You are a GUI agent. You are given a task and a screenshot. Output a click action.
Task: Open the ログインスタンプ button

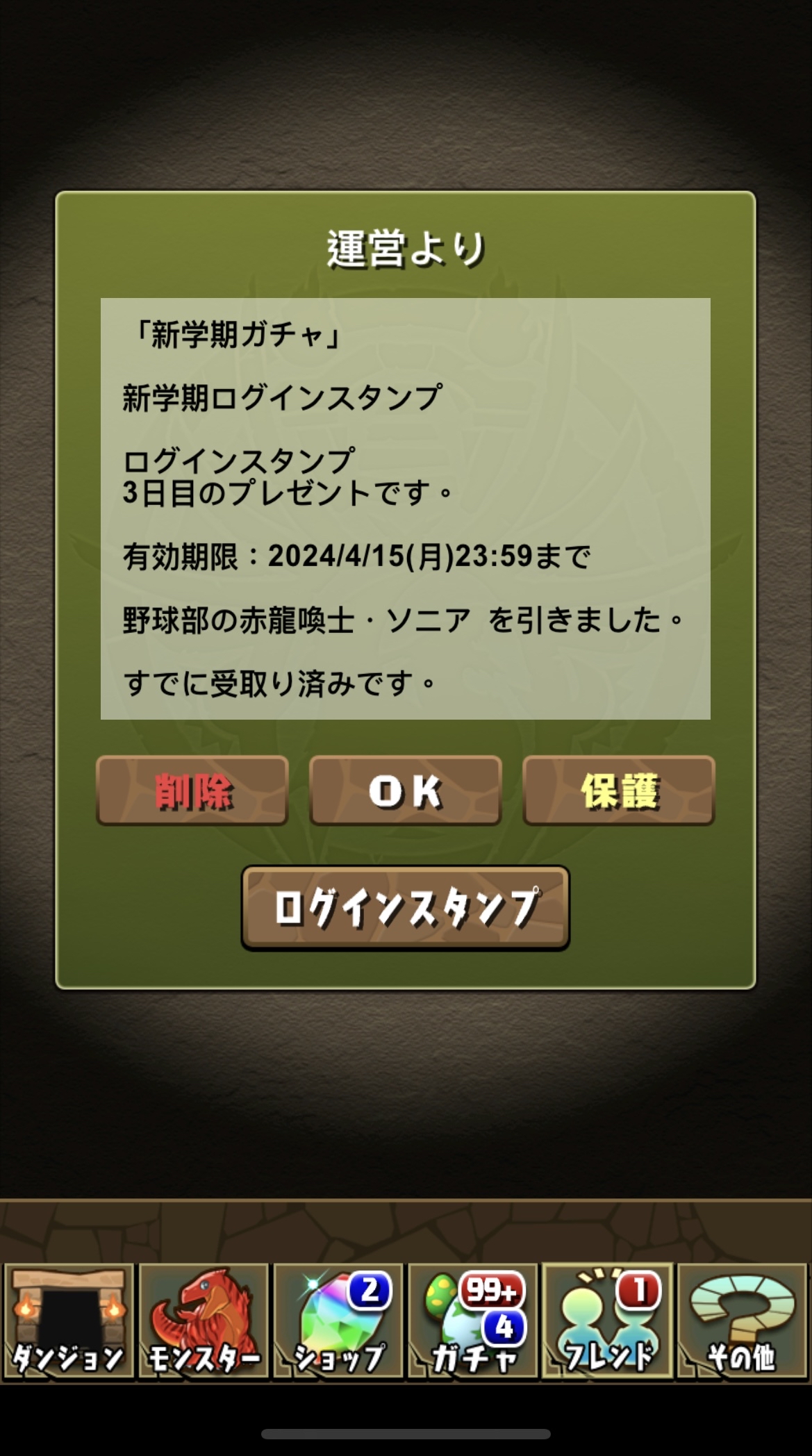click(x=406, y=907)
